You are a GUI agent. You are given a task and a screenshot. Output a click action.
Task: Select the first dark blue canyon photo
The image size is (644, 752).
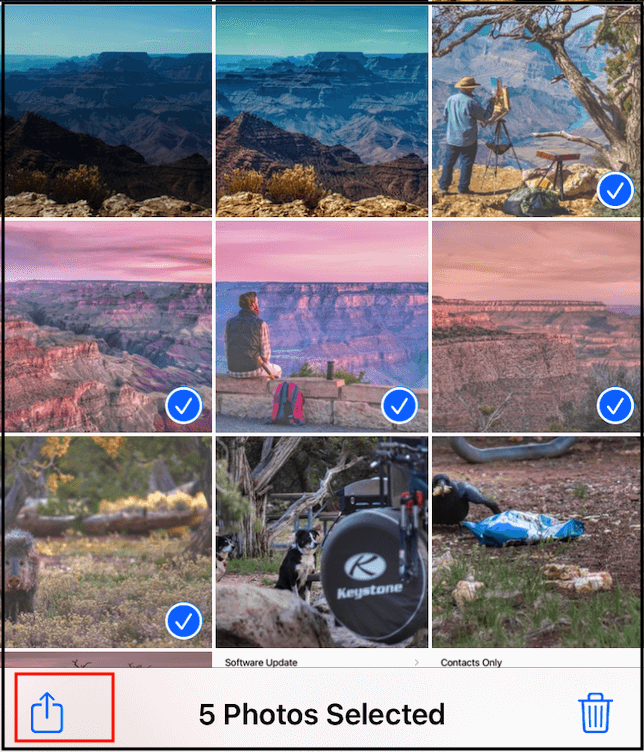tap(106, 110)
